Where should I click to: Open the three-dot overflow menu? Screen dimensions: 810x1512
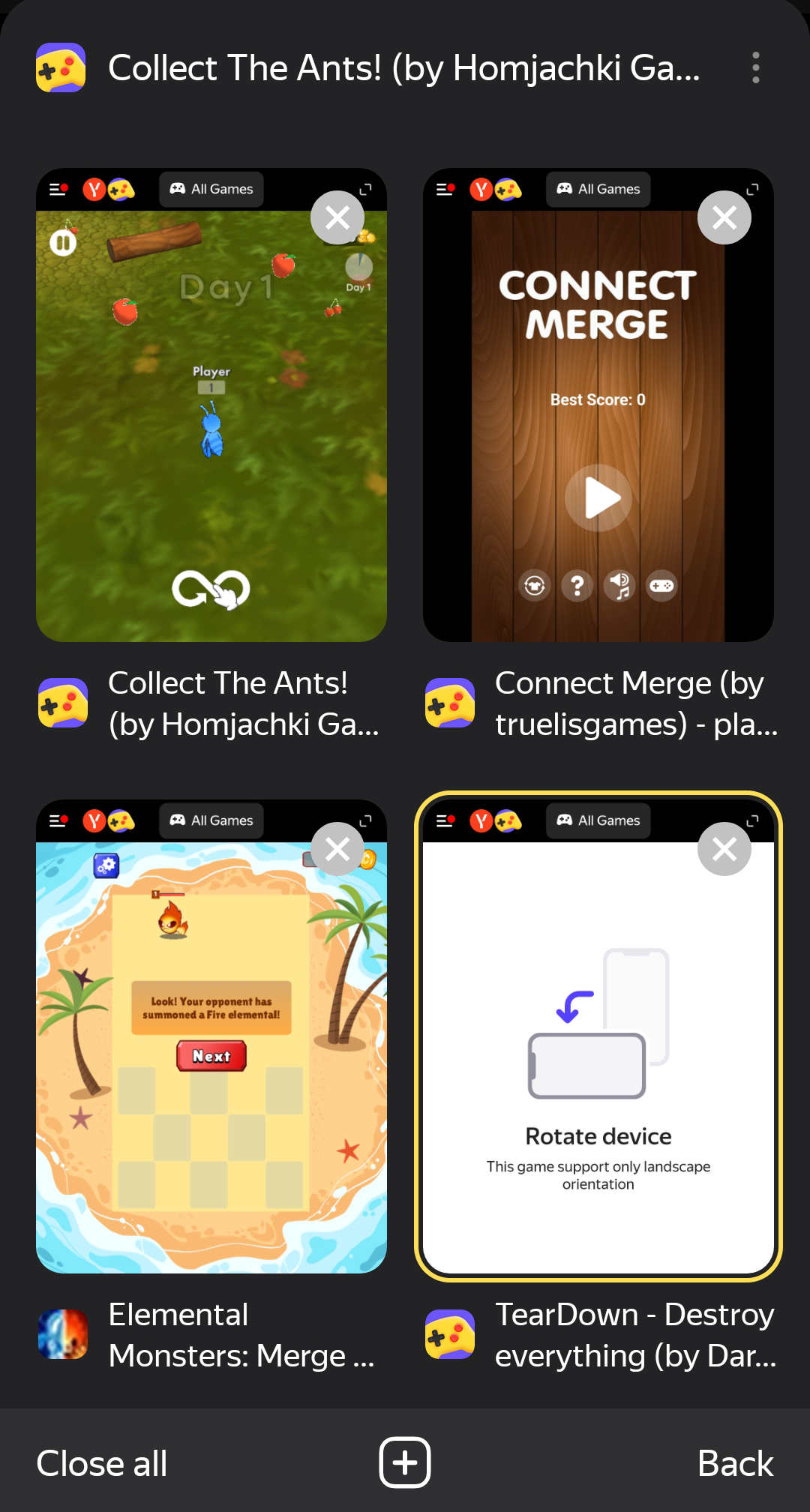click(x=755, y=68)
